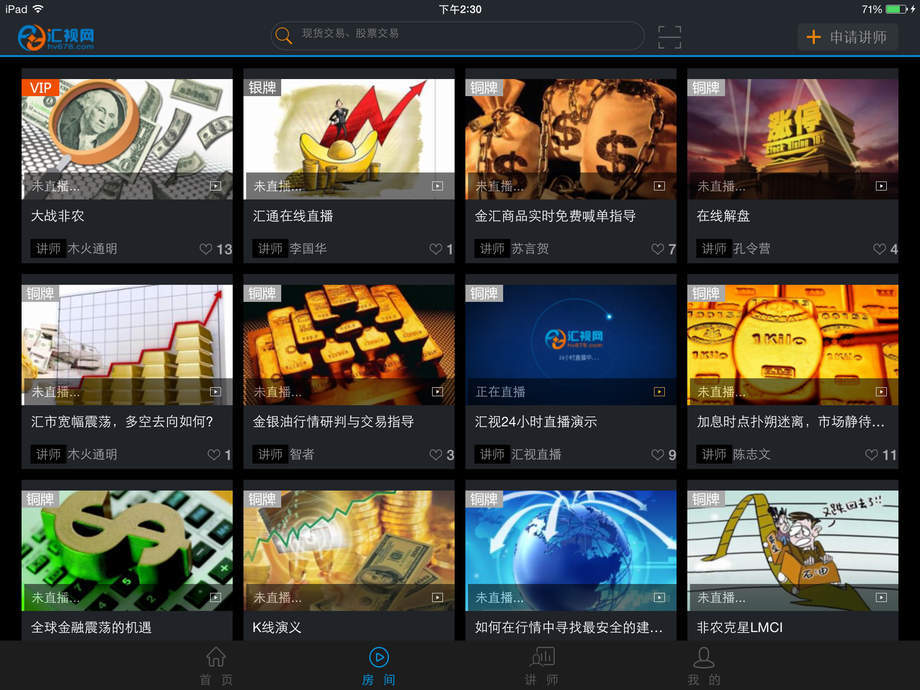The image size is (920, 690).
Task: Go to the 我的 tab
Action: point(703,666)
